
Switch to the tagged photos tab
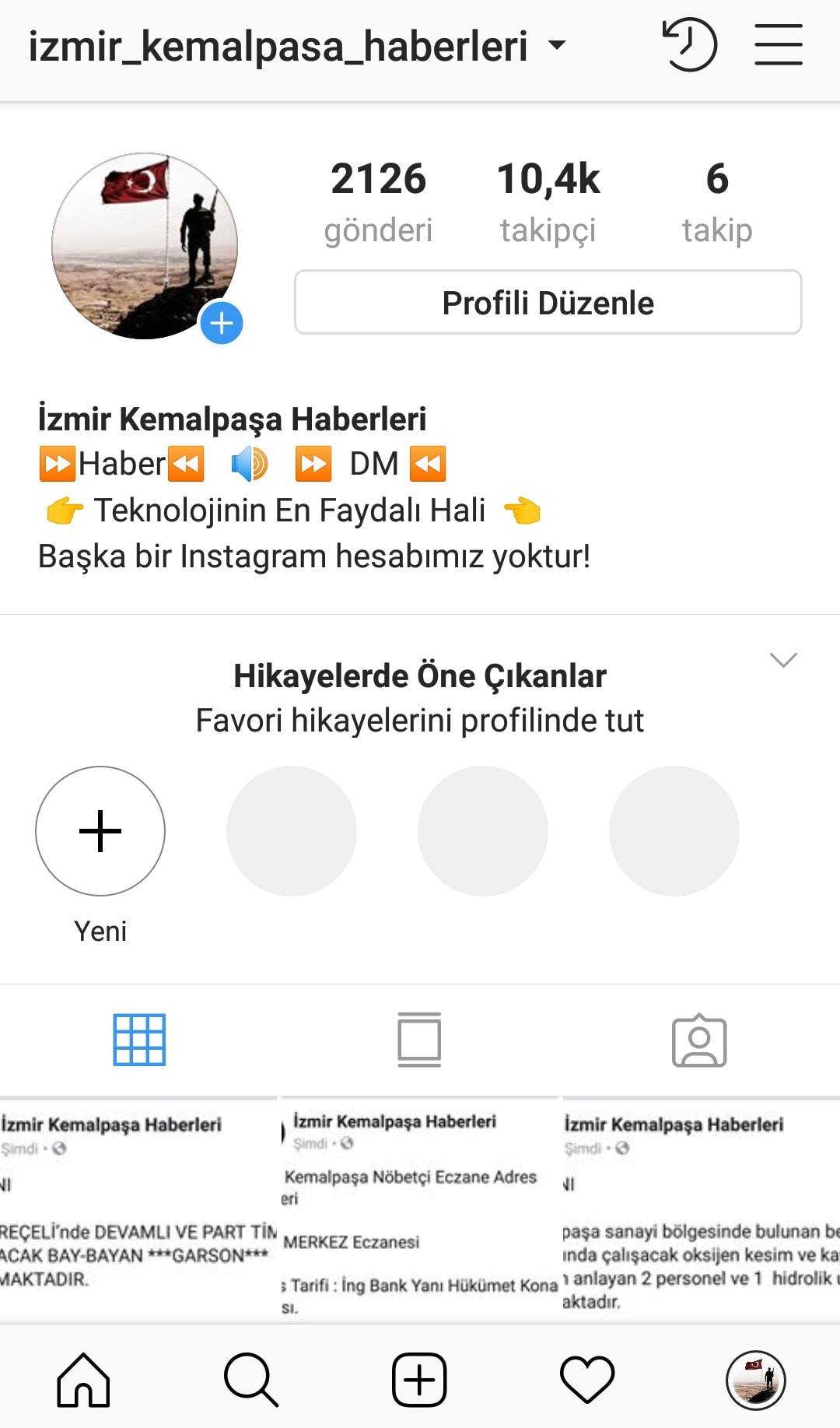tap(699, 1040)
